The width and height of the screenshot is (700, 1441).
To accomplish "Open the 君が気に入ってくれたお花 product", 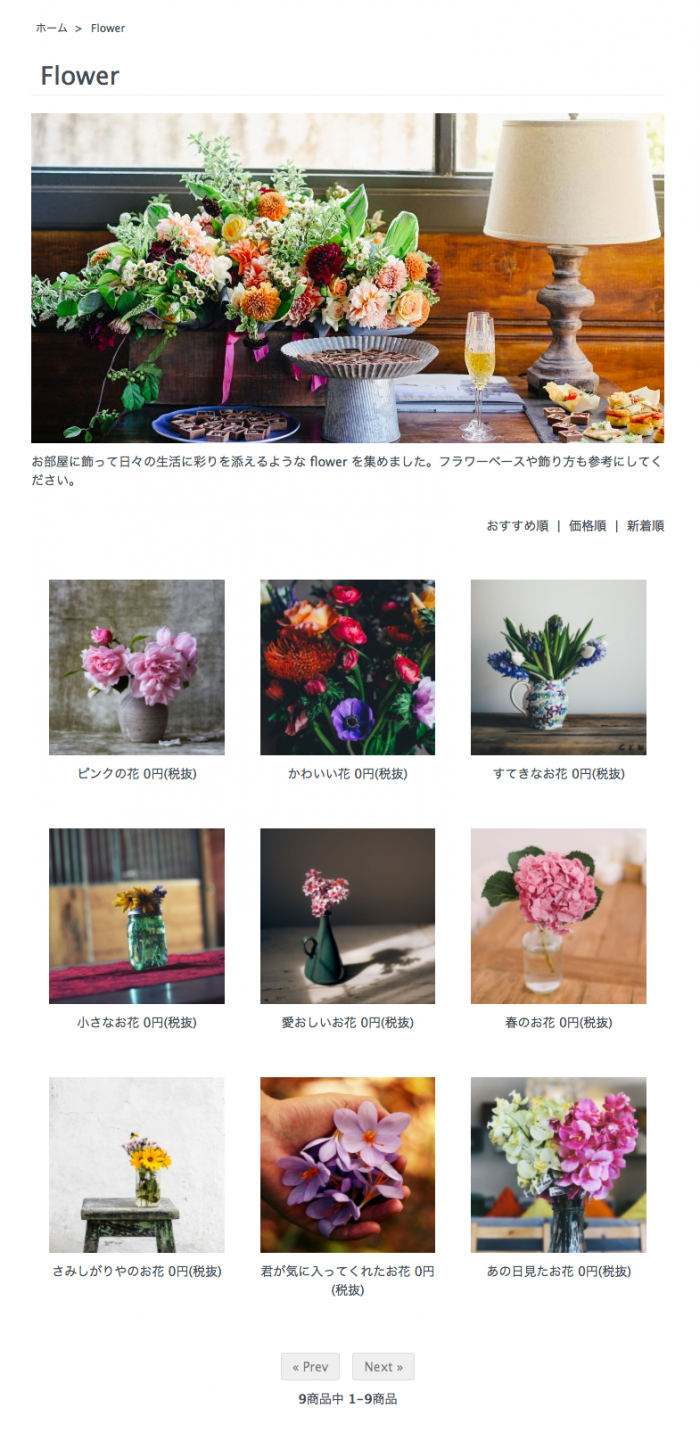I will pos(347,1165).
